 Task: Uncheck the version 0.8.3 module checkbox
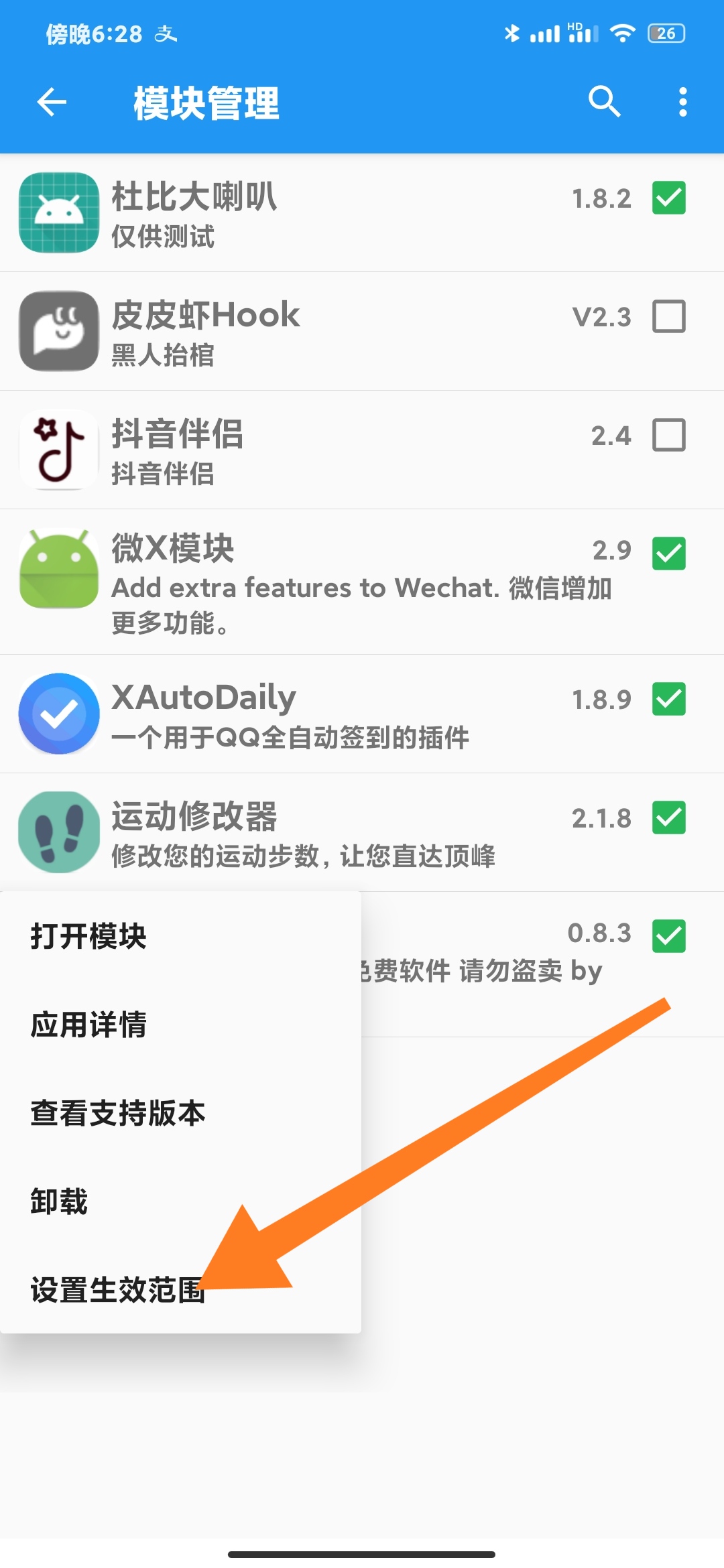[x=668, y=936]
